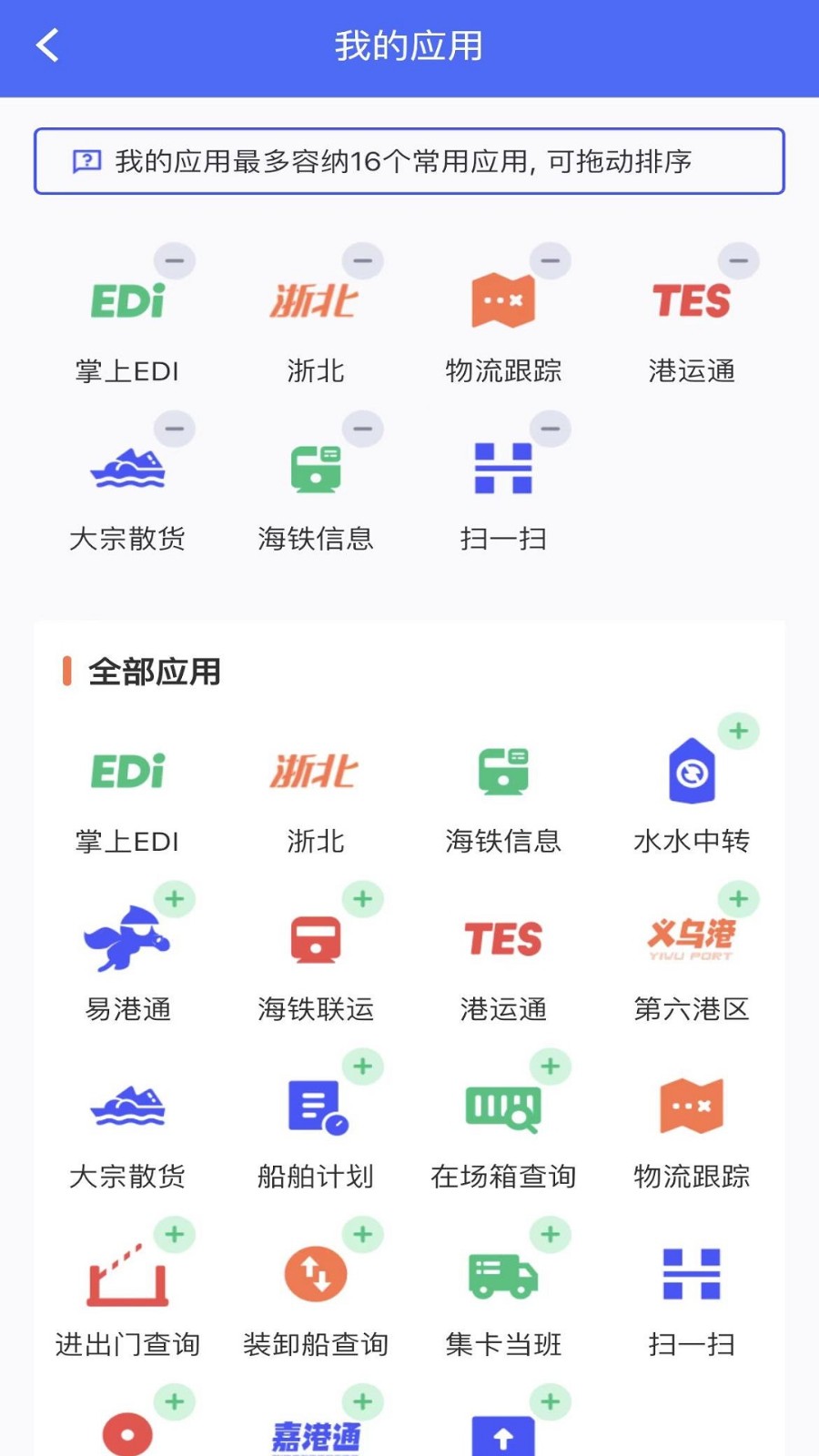Image resolution: width=819 pixels, height=1456 pixels.
Task: Open the 船舶计划 vessel plan app
Action: coord(316,1107)
